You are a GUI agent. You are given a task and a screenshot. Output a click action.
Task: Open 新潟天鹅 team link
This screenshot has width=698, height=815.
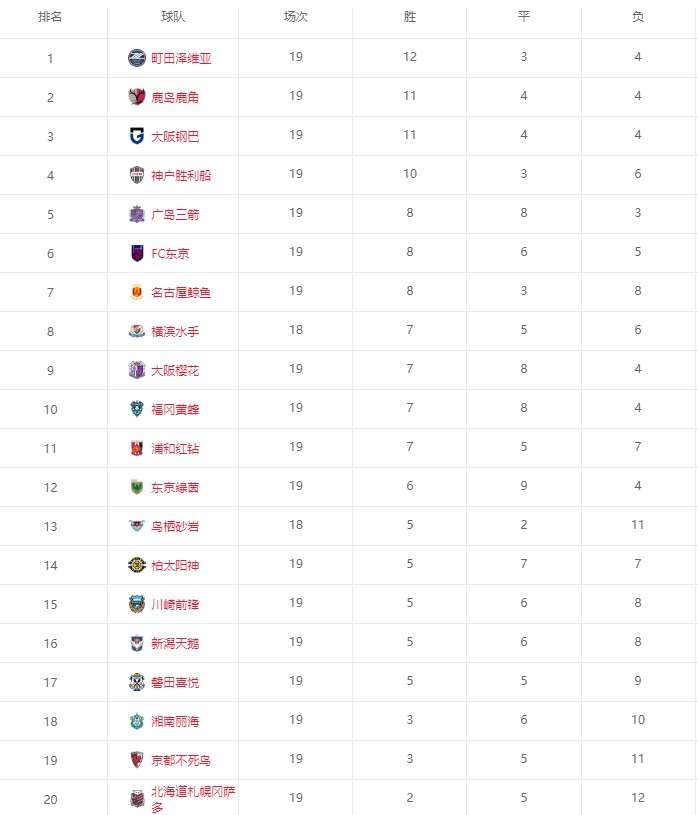pos(175,643)
